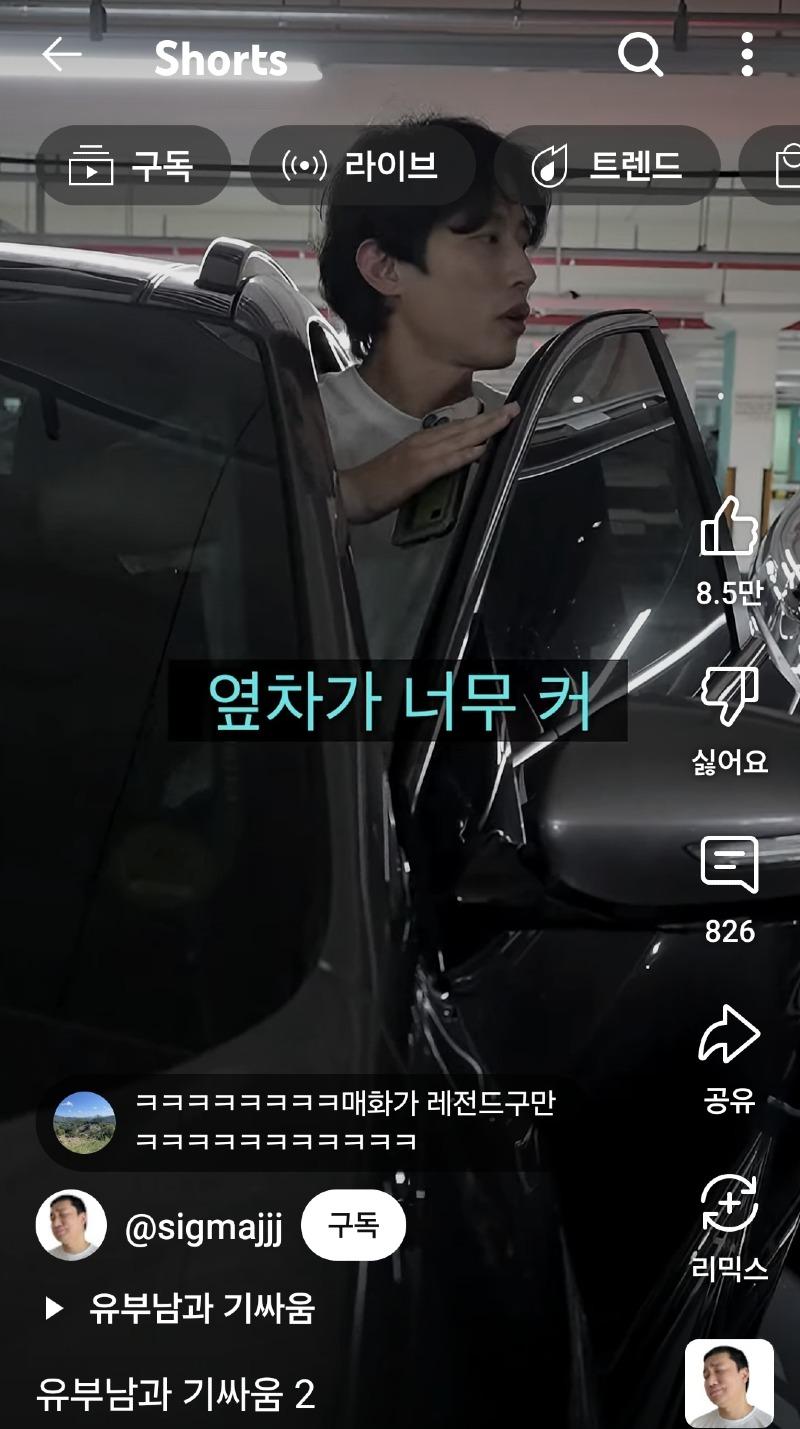Open @sigmajjj channel profile
The width and height of the screenshot is (800, 1429).
(x=203, y=1227)
